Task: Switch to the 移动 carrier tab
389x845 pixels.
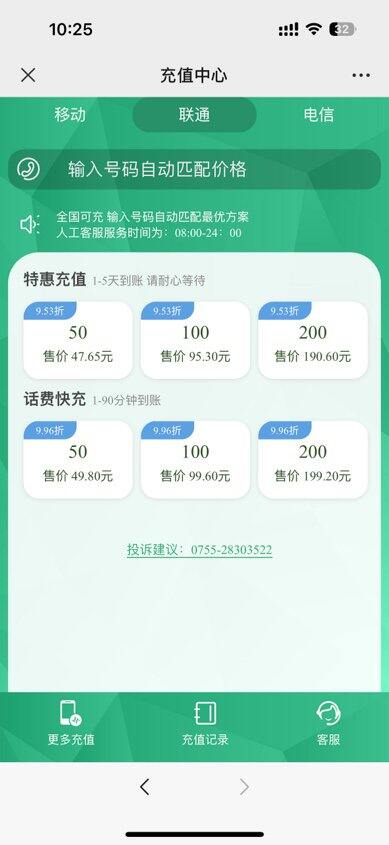Action: pyautogui.click(x=70, y=115)
